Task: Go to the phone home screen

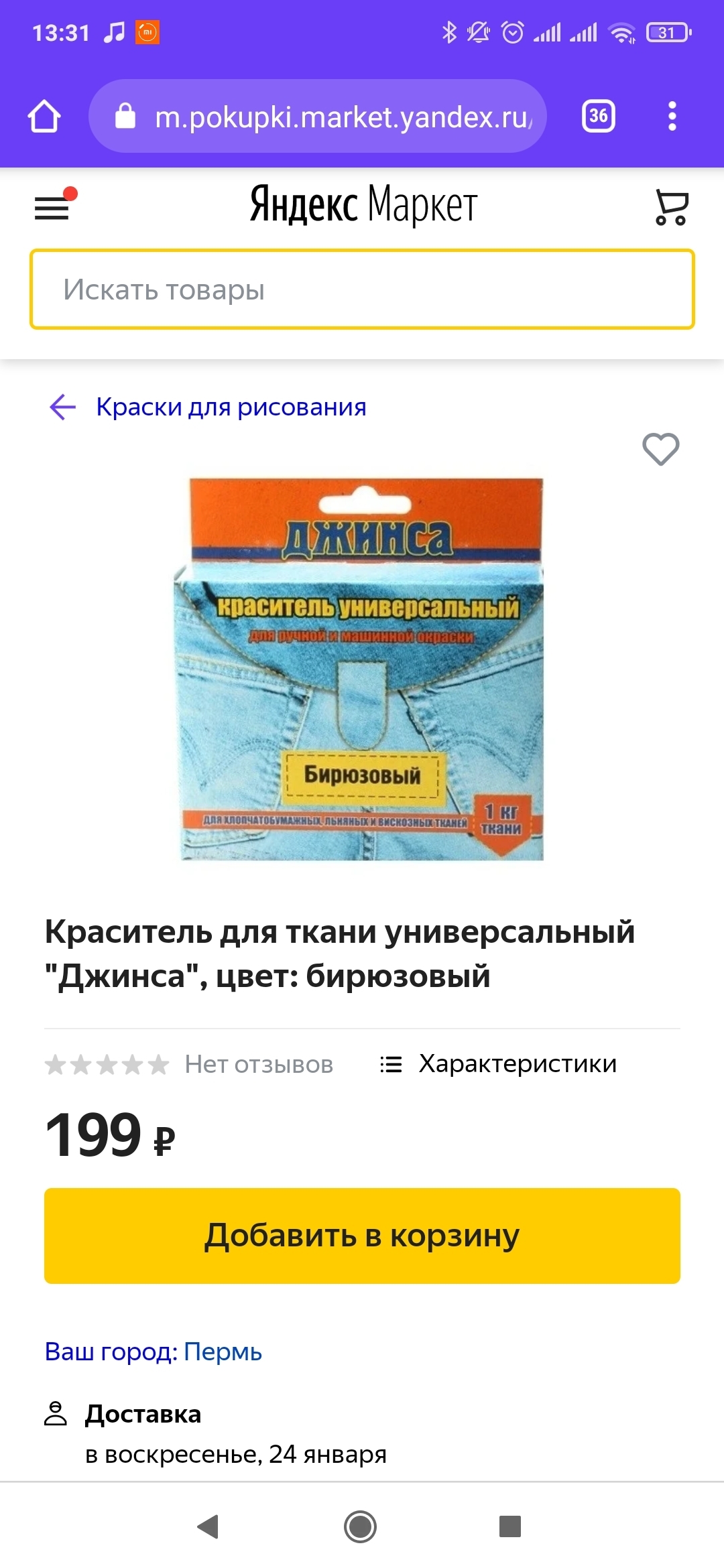Action: click(x=361, y=1526)
